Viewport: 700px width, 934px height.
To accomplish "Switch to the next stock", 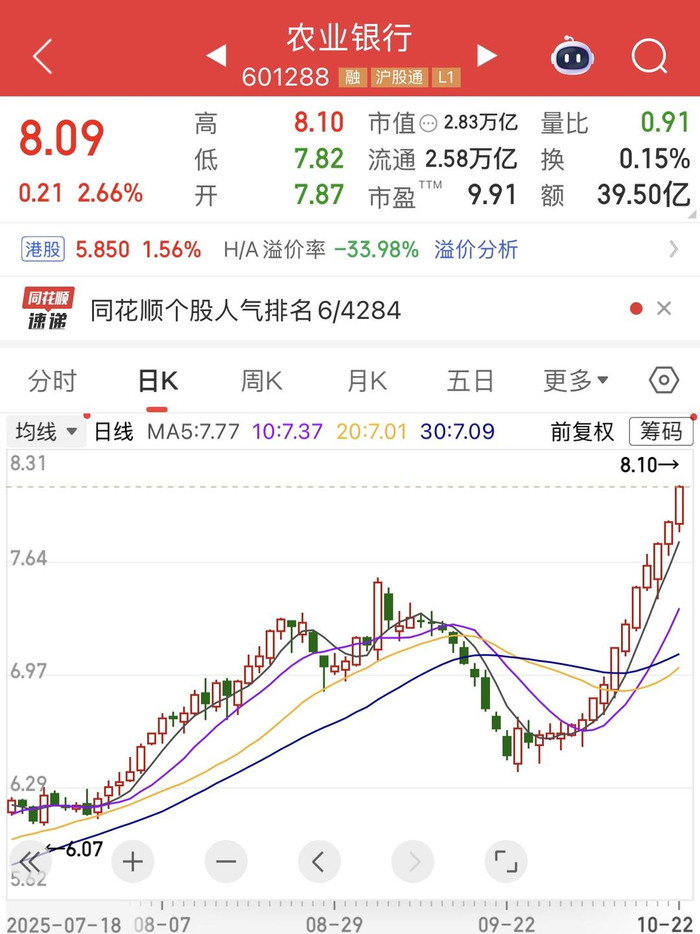I will coord(487,56).
